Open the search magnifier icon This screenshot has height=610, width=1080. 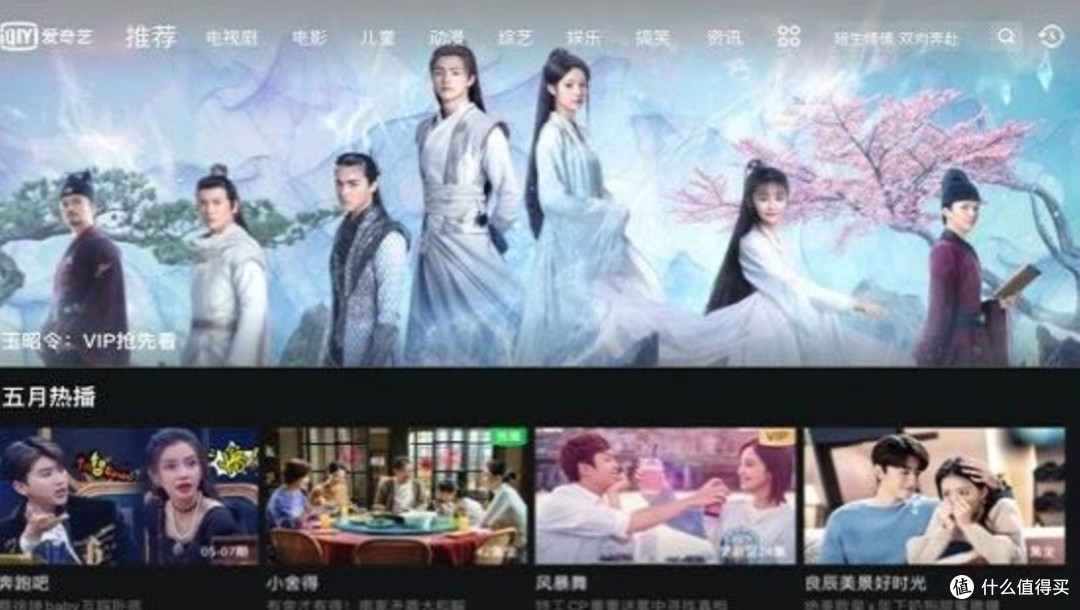coord(1006,38)
